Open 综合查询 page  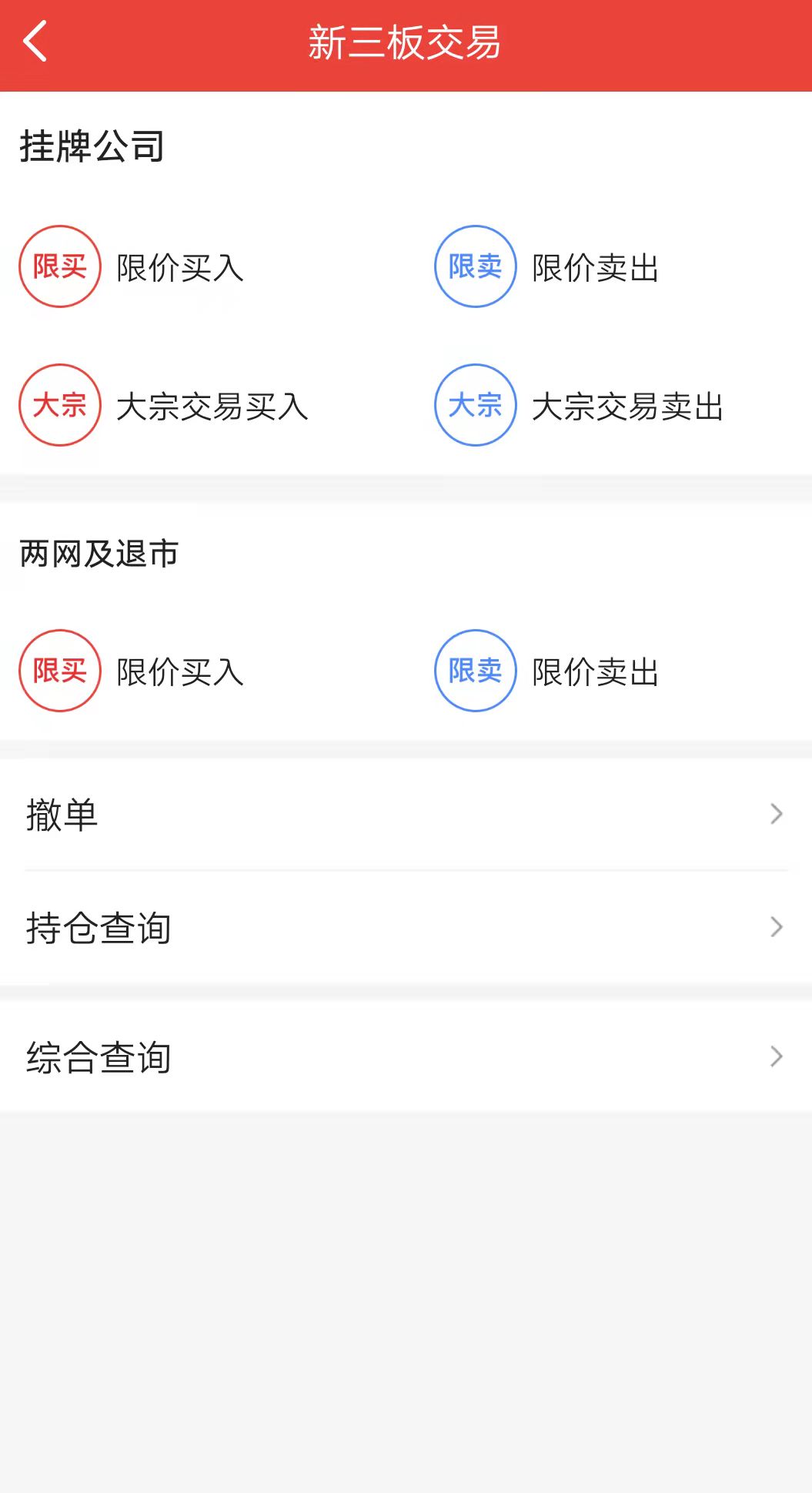[x=406, y=1056]
